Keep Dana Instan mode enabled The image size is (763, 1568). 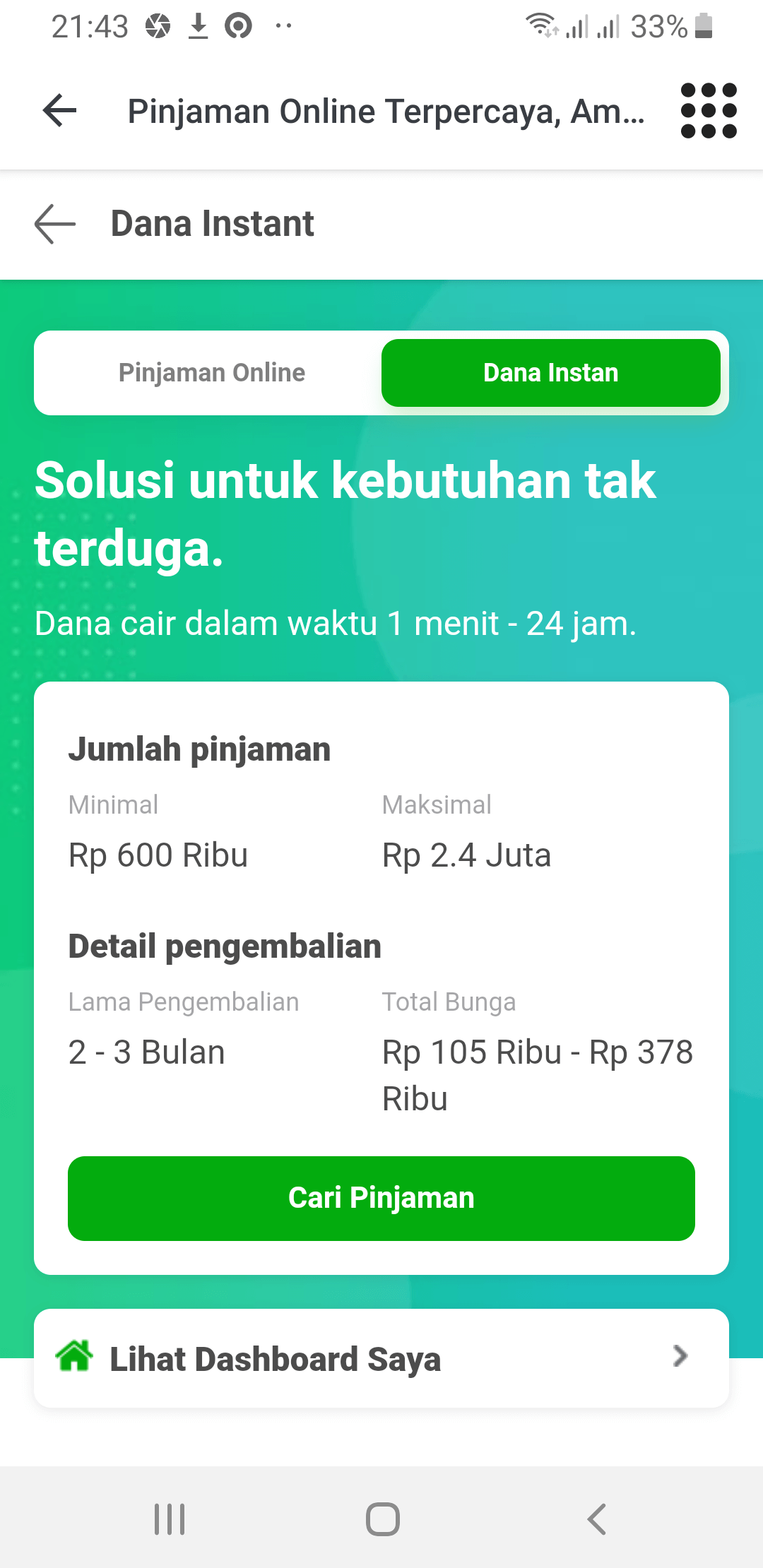(x=550, y=372)
